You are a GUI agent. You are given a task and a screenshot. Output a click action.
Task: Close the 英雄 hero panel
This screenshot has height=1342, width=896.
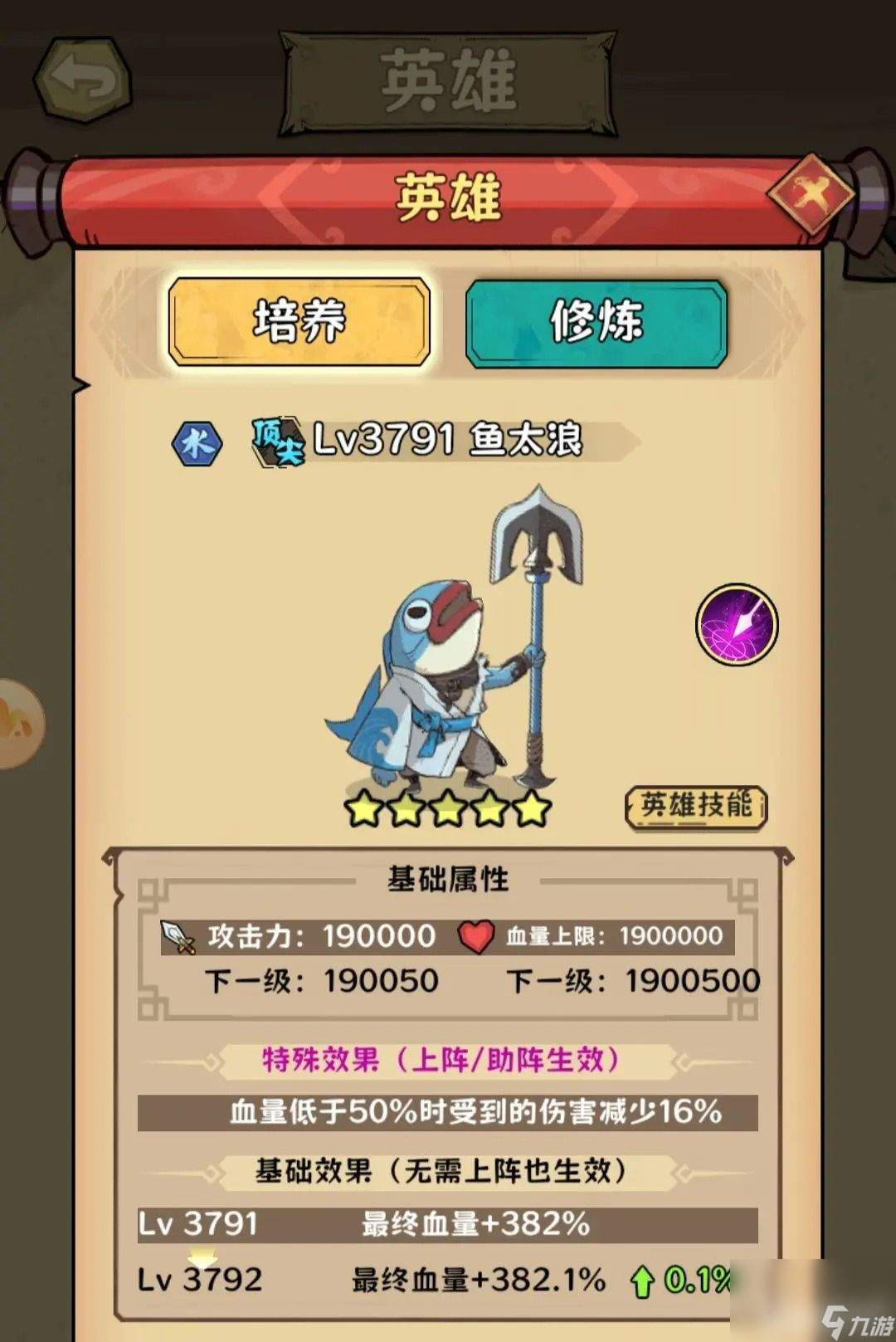pos(809,195)
